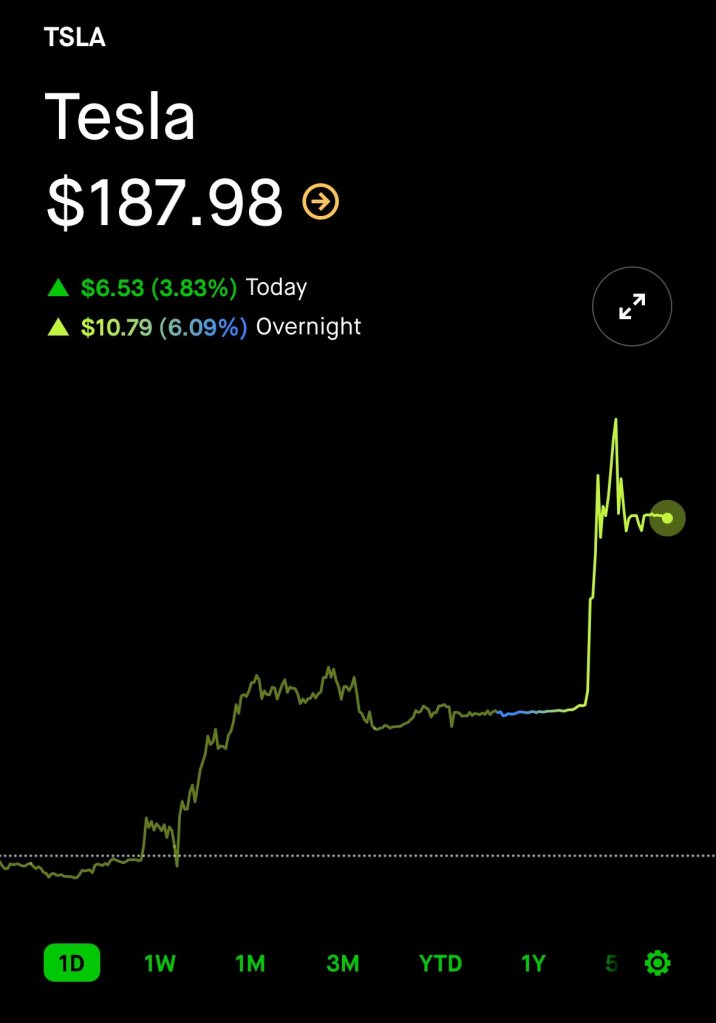Screen dimensions: 716x1023
Task: Show the 1M price chart
Action: click(x=250, y=963)
